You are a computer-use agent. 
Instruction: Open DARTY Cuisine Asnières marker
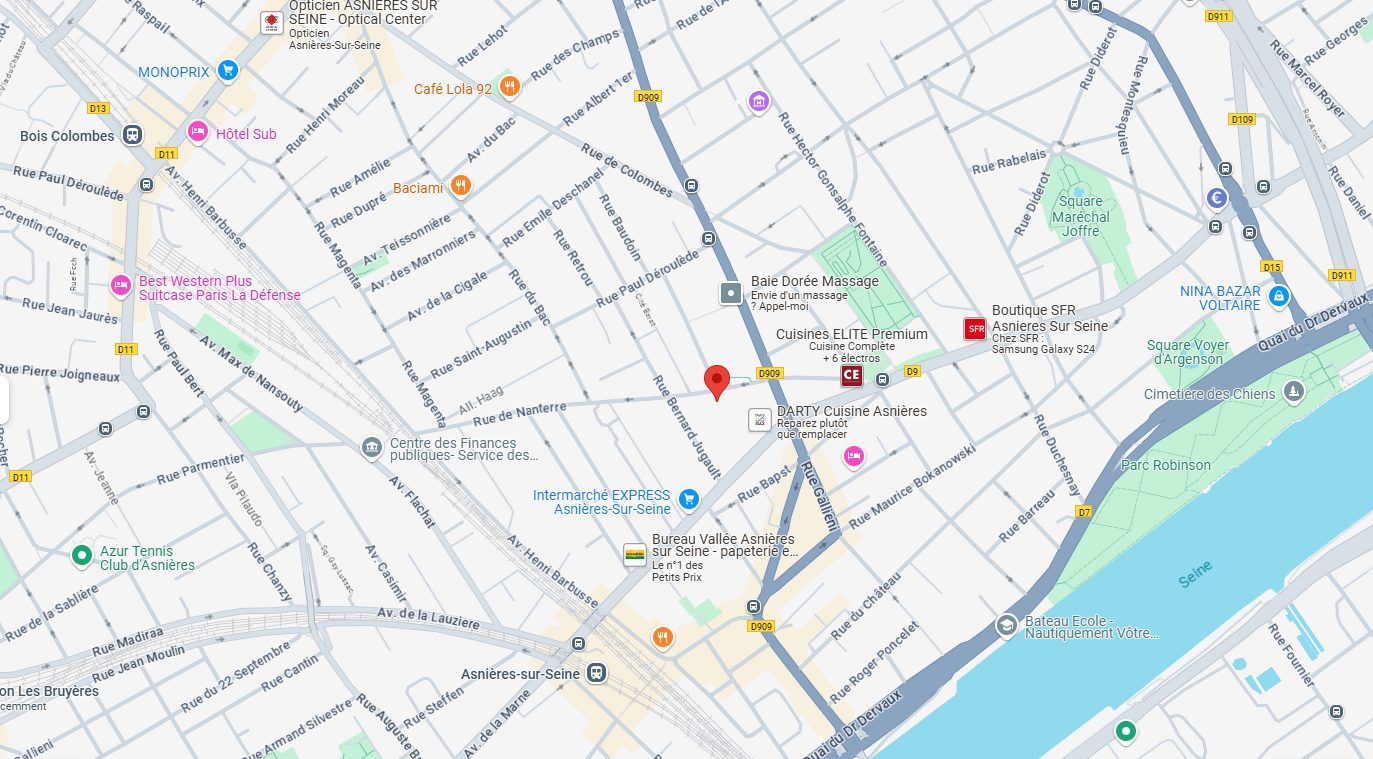click(760, 420)
